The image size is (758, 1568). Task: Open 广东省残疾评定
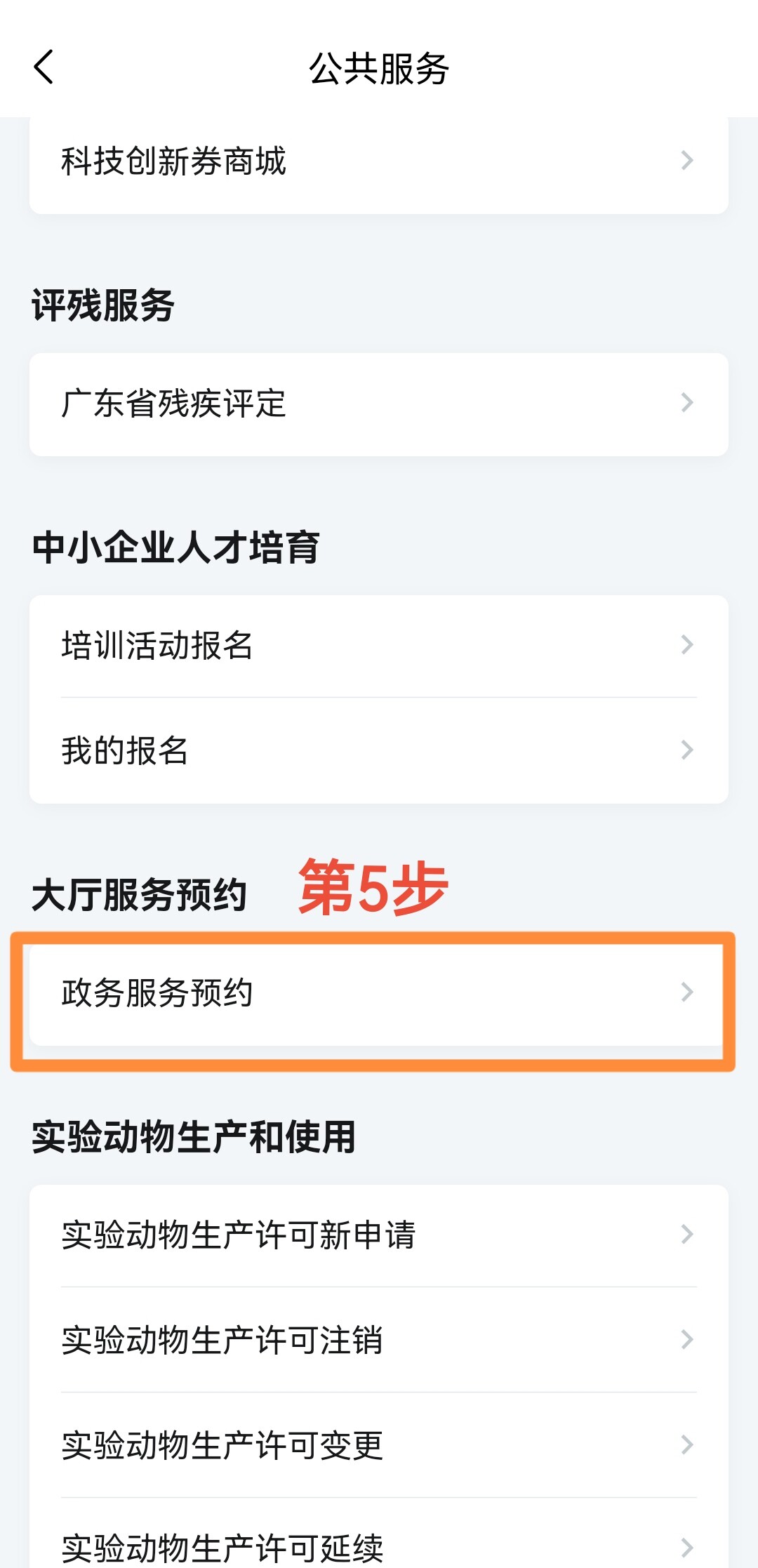[x=379, y=404]
